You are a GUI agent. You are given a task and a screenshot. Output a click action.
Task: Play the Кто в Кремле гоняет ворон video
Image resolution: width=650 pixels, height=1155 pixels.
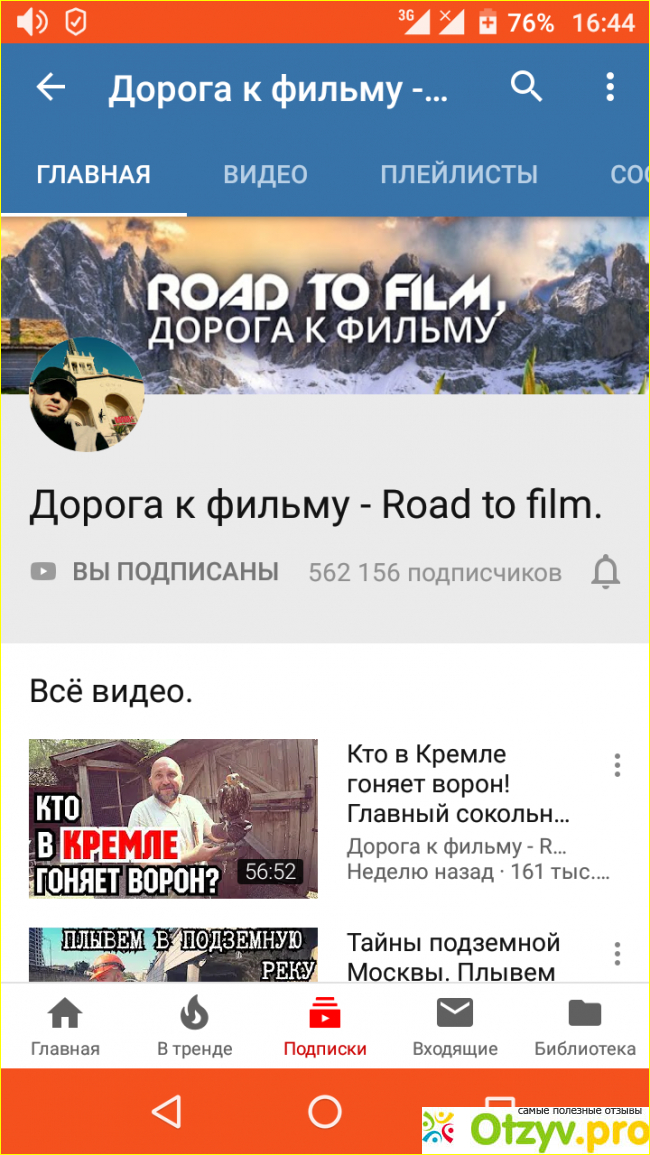[173, 818]
